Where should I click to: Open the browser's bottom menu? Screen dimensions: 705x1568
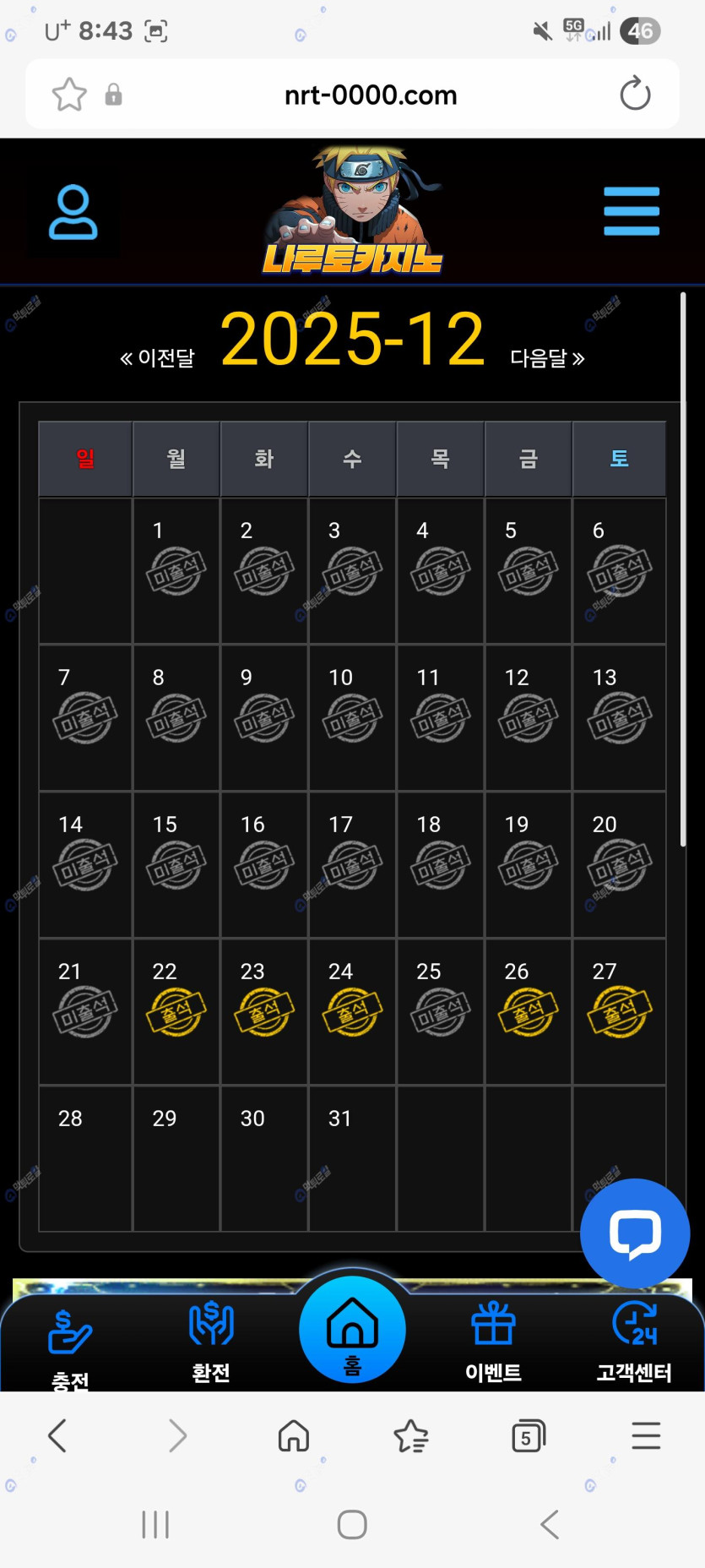646,1435
